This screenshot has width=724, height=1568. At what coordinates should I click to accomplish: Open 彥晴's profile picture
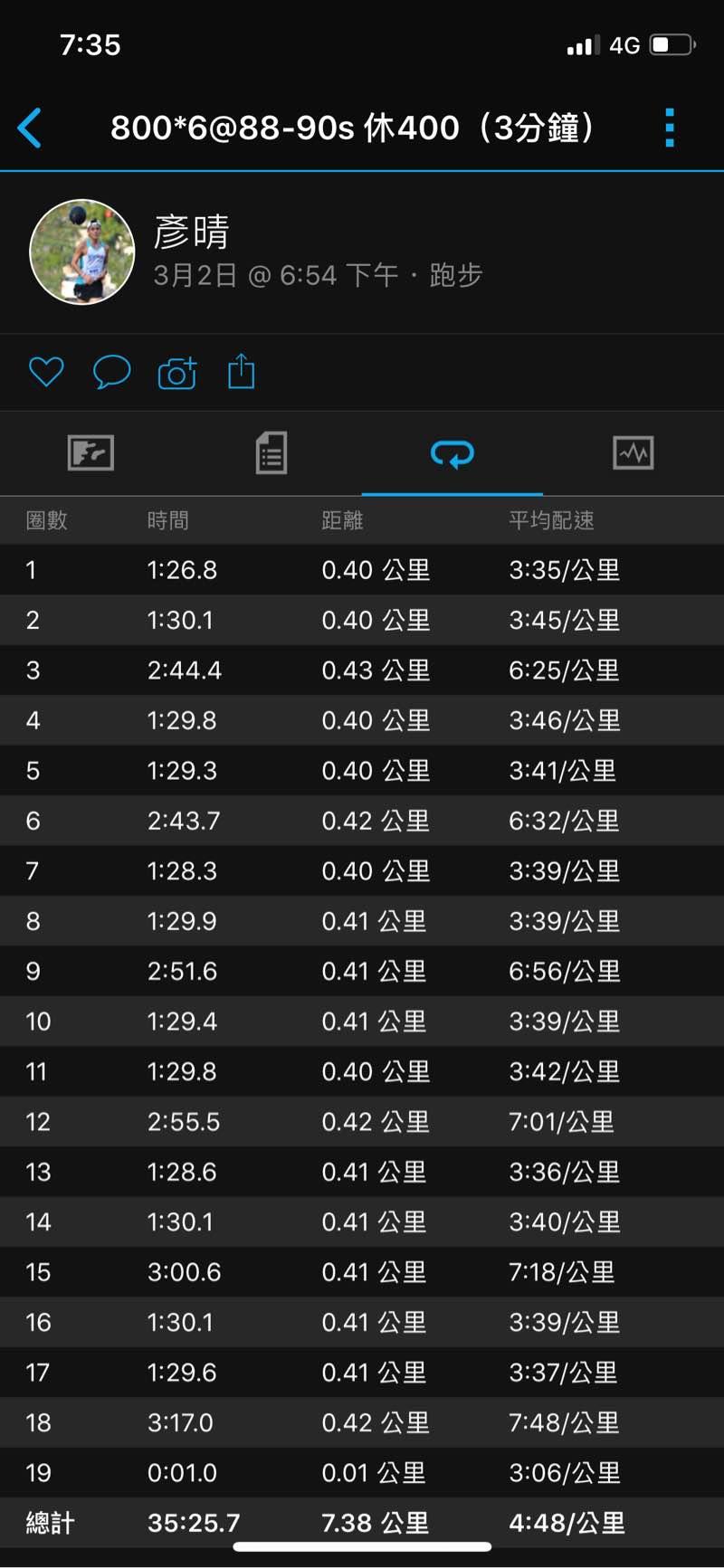(82, 252)
